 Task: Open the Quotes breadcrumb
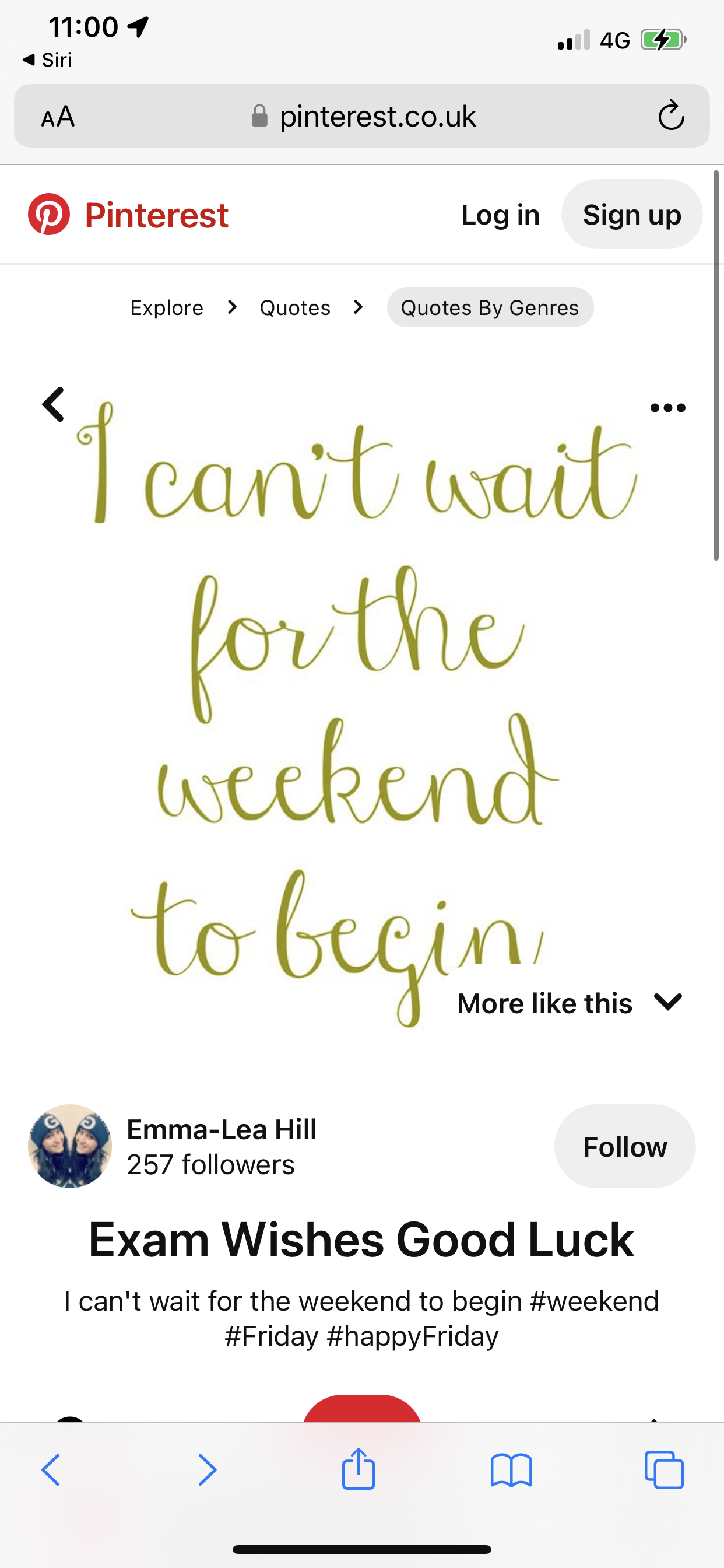[x=295, y=307]
